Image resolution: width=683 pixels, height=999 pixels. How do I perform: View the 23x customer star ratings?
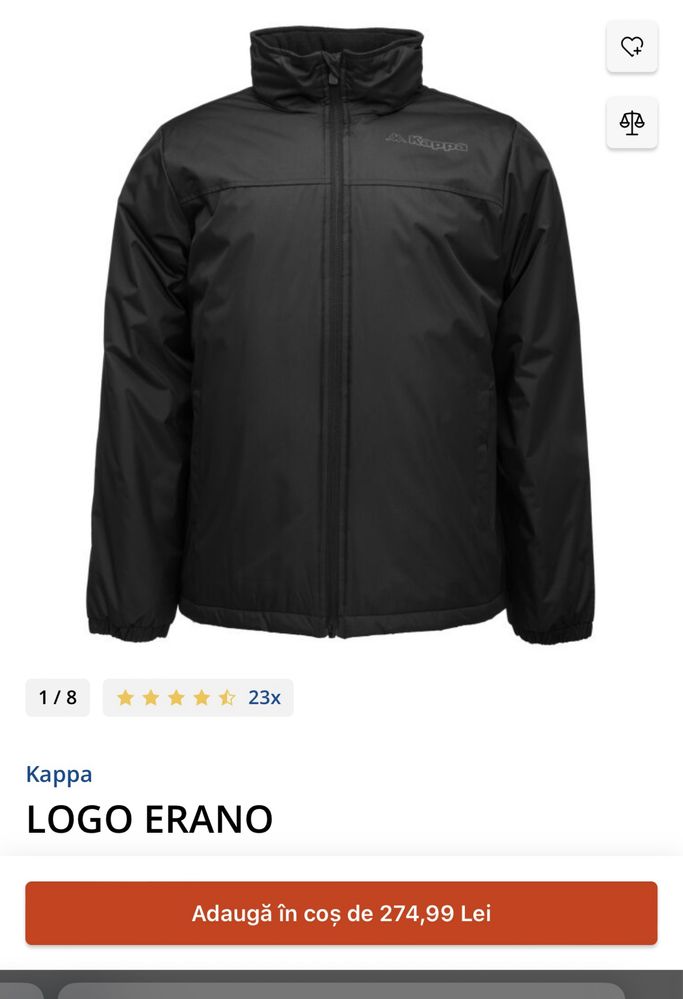198,698
